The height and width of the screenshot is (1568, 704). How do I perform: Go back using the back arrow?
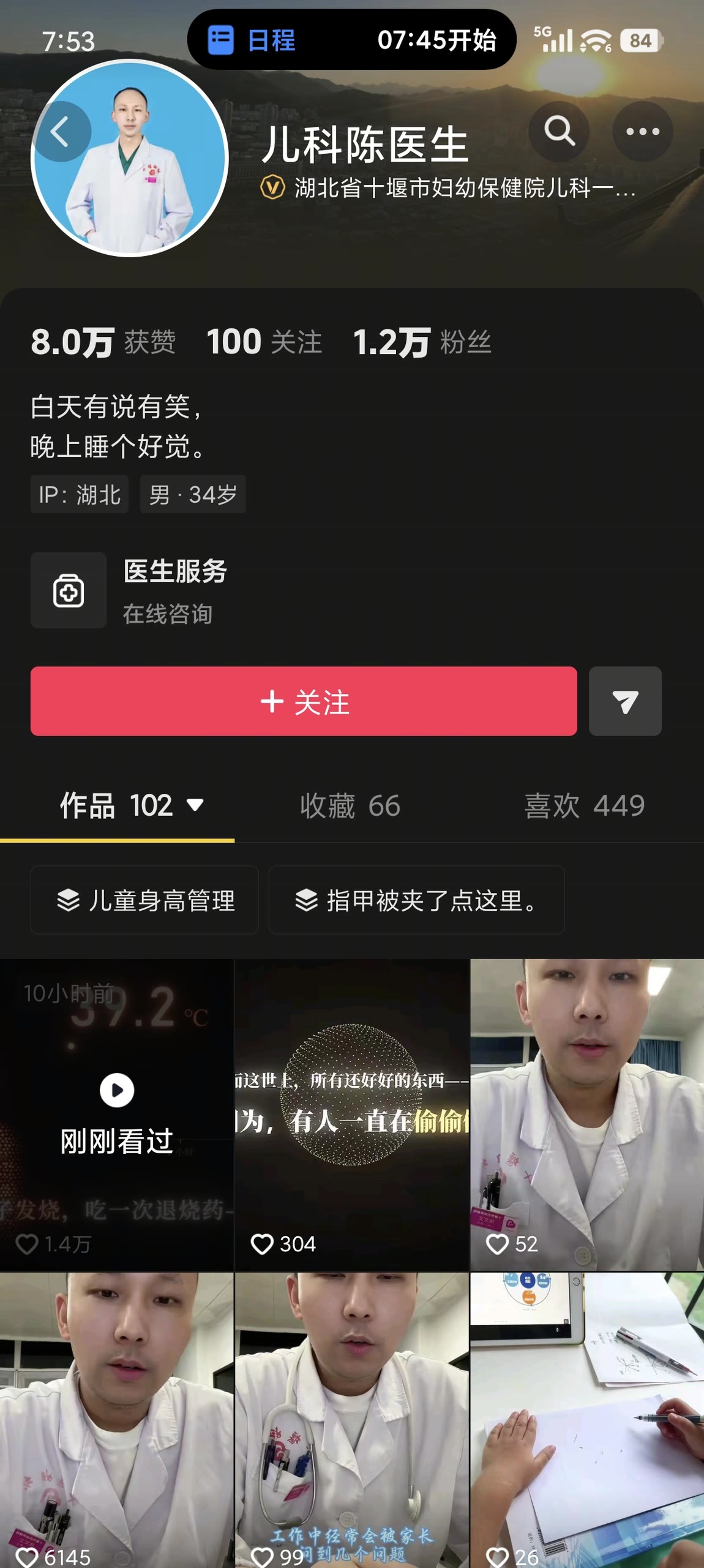pyautogui.click(x=61, y=132)
